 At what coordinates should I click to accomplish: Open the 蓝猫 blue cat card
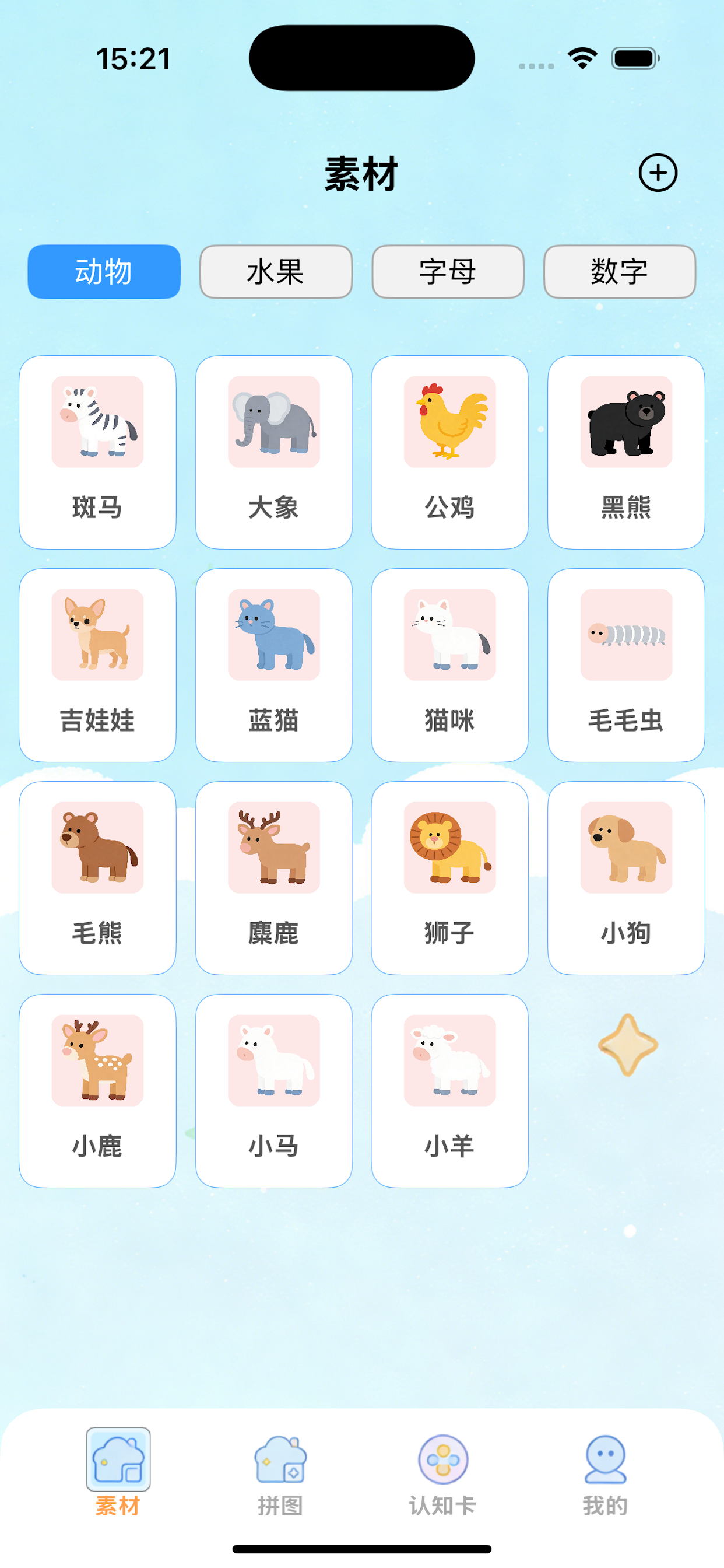click(273, 664)
